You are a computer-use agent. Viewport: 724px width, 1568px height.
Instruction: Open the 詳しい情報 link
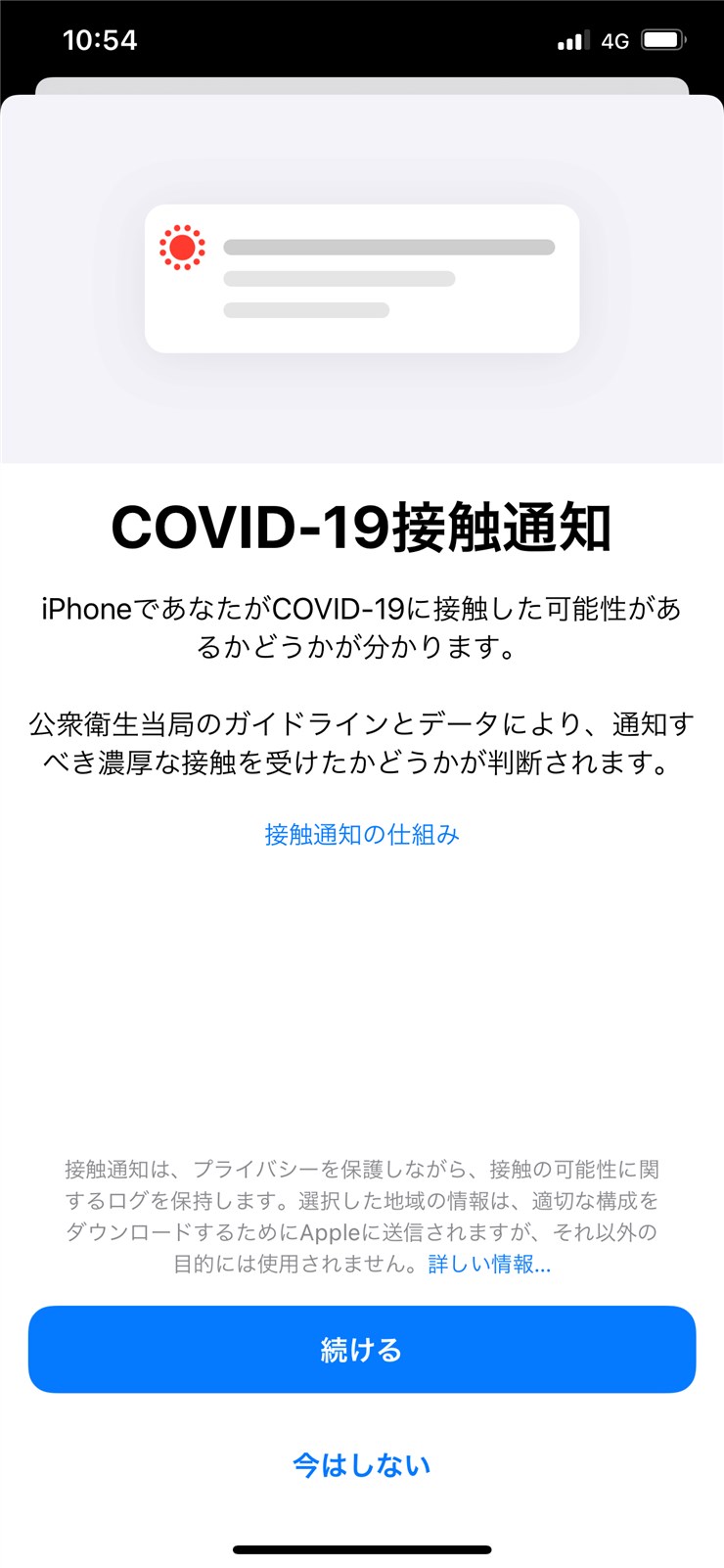(489, 1265)
